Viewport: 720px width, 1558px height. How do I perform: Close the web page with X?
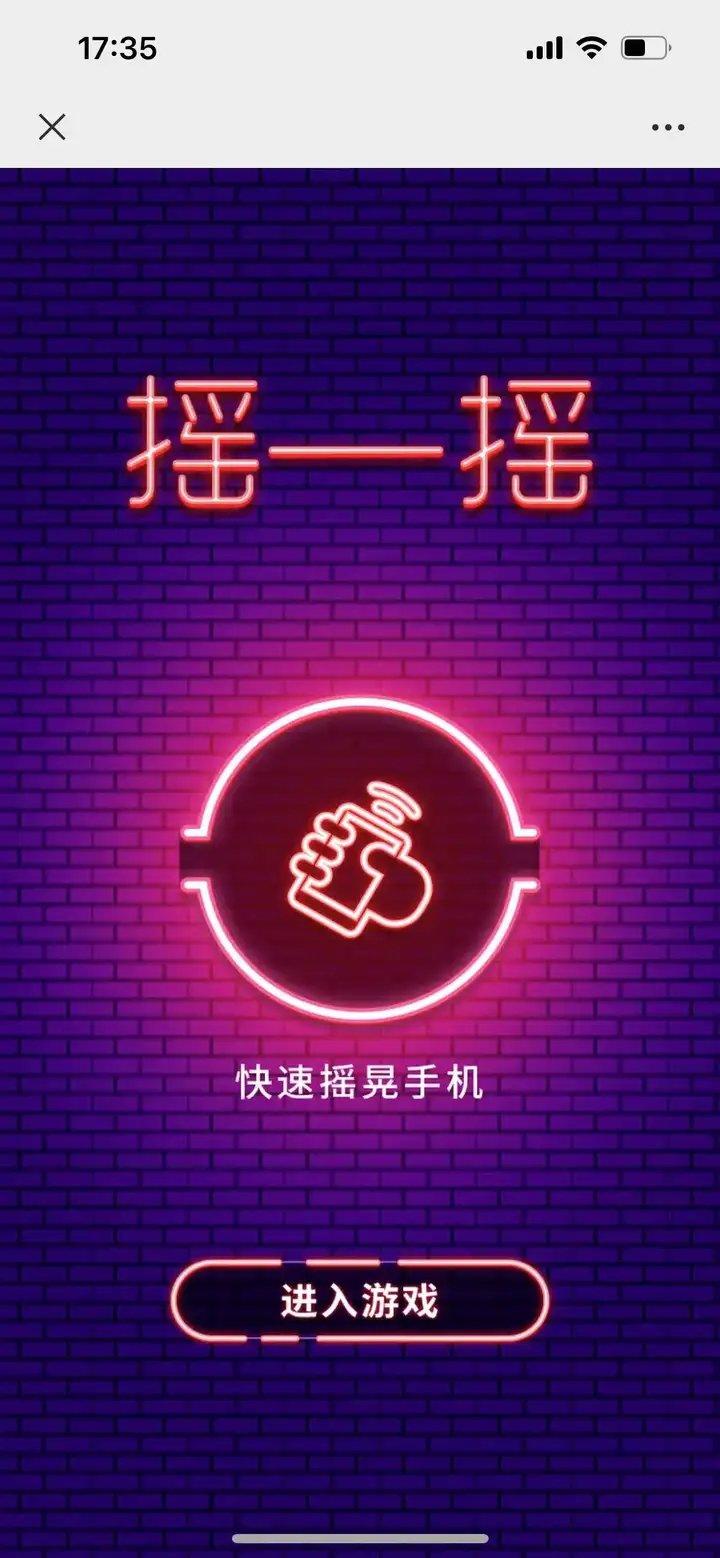click(52, 127)
